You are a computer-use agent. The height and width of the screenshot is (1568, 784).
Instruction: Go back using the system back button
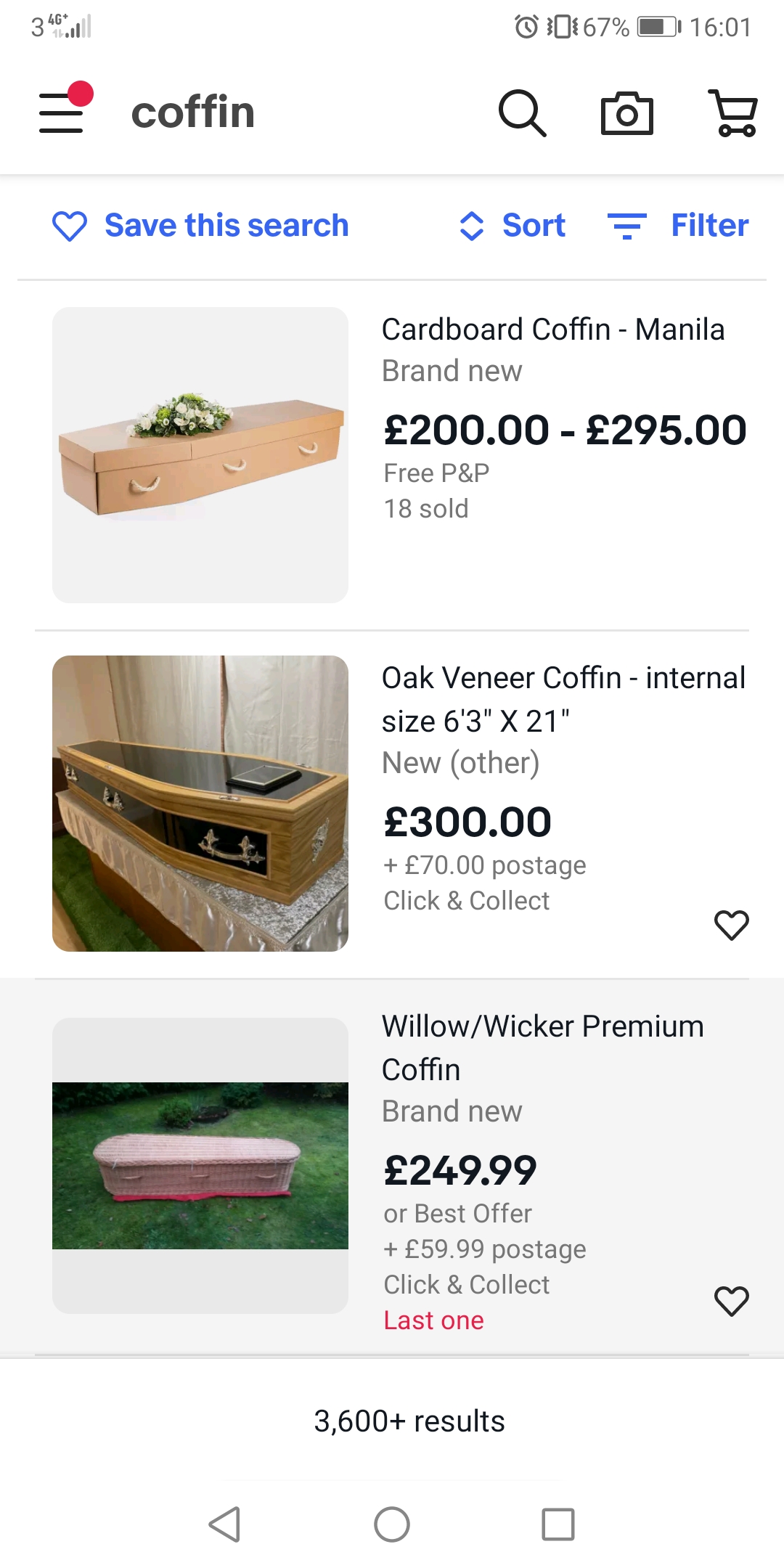coord(224,1524)
